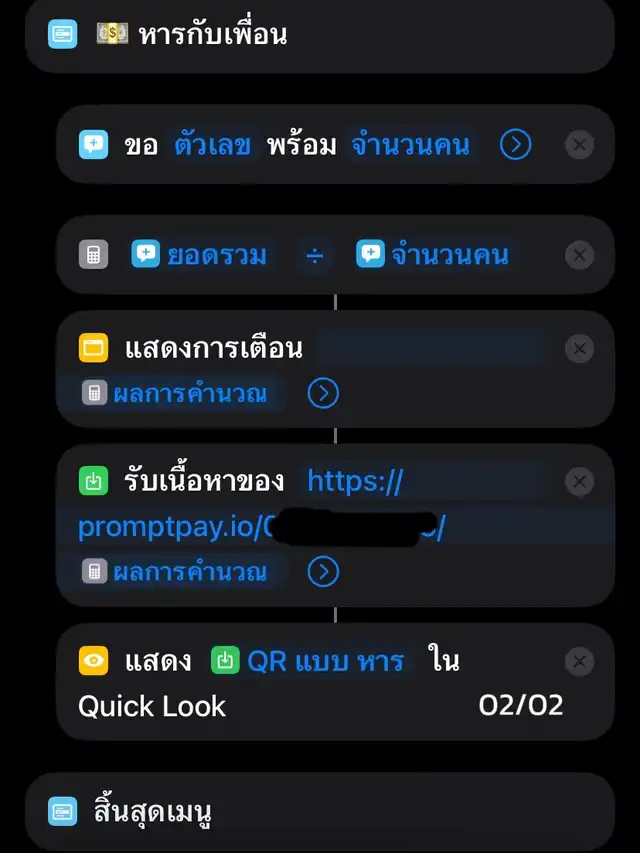Expand the รับเนื้อหาของ URL action options
This screenshot has height=853, width=640.
tap(323, 572)
